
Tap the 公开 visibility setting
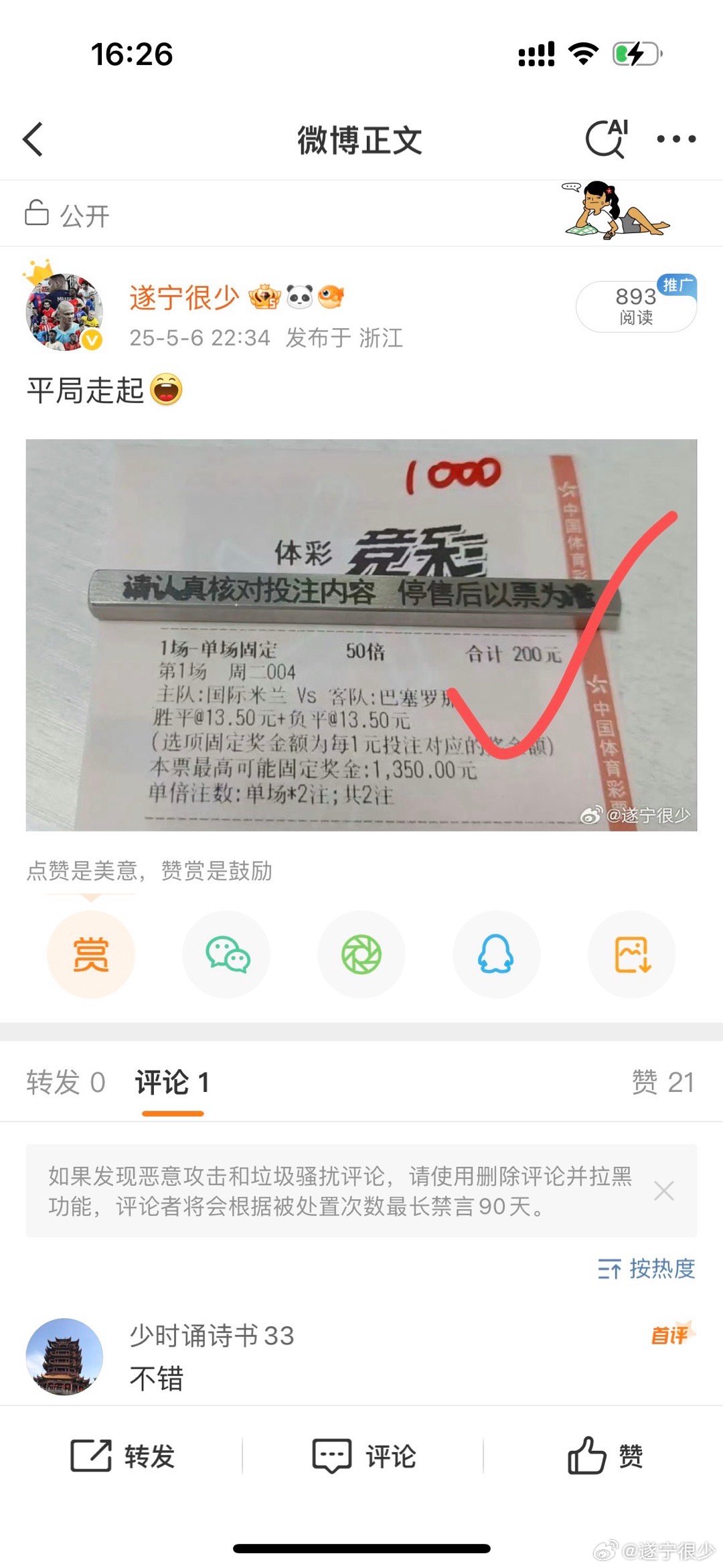(x=67, y=215)
